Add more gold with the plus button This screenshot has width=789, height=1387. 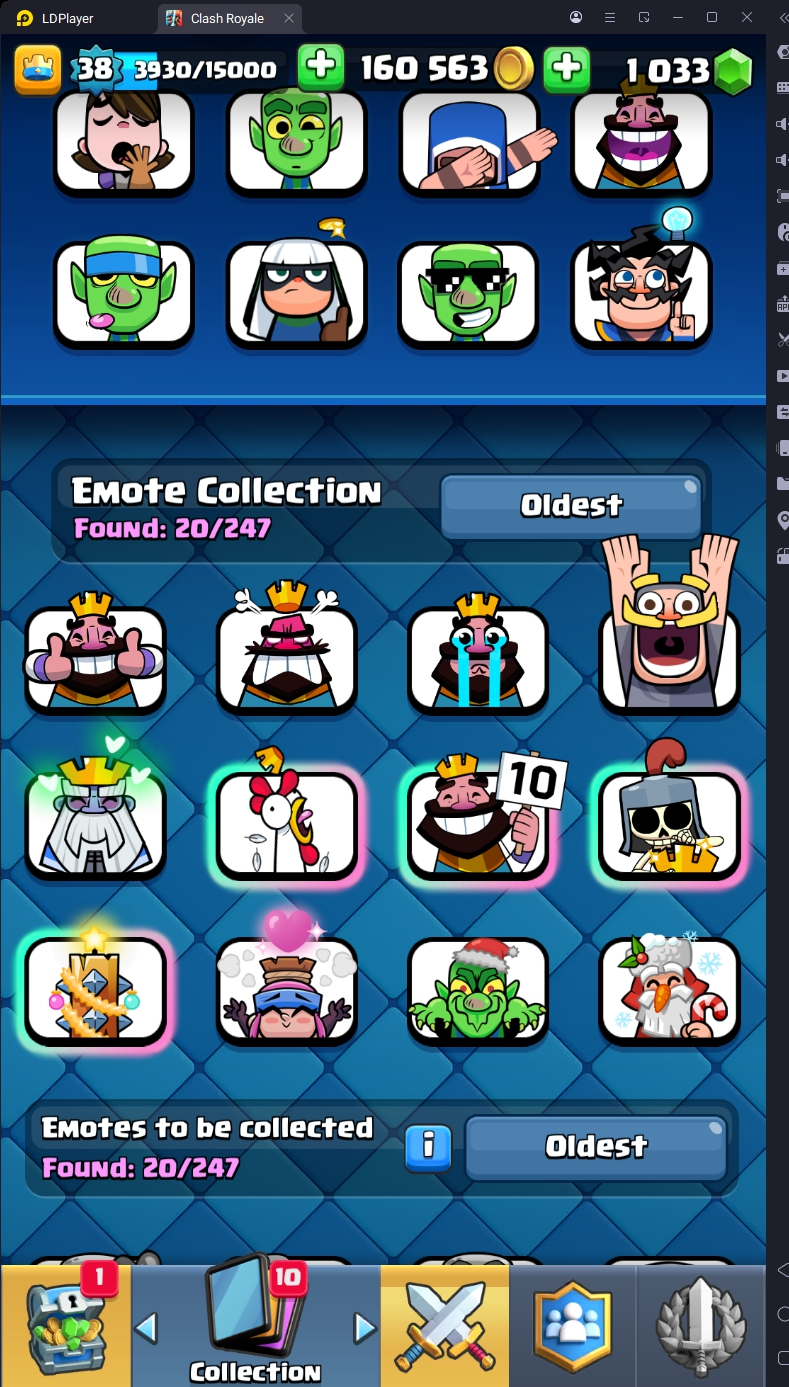[321, 67]
